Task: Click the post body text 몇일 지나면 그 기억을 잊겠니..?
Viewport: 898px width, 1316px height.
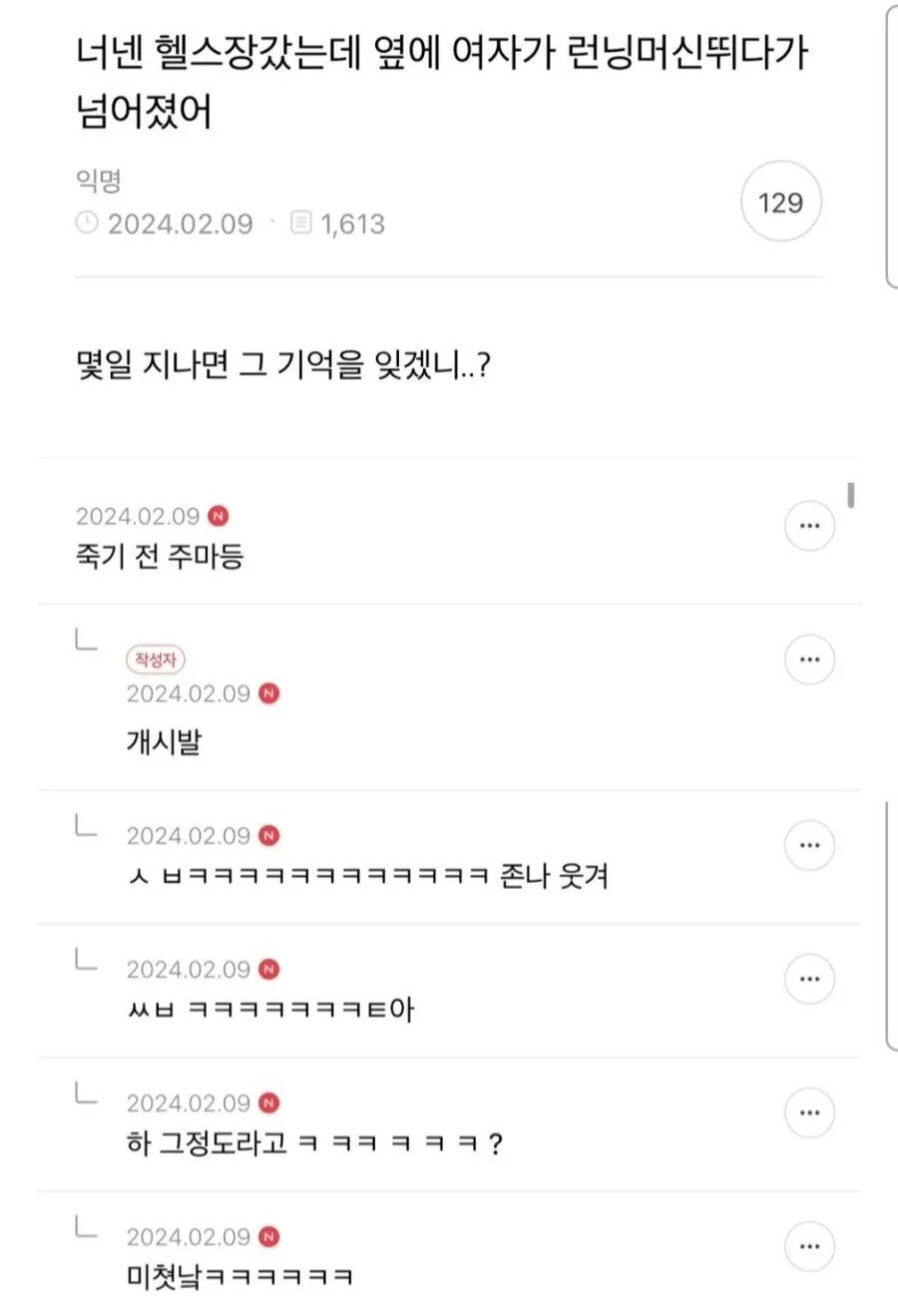Action: pos(284,364)
